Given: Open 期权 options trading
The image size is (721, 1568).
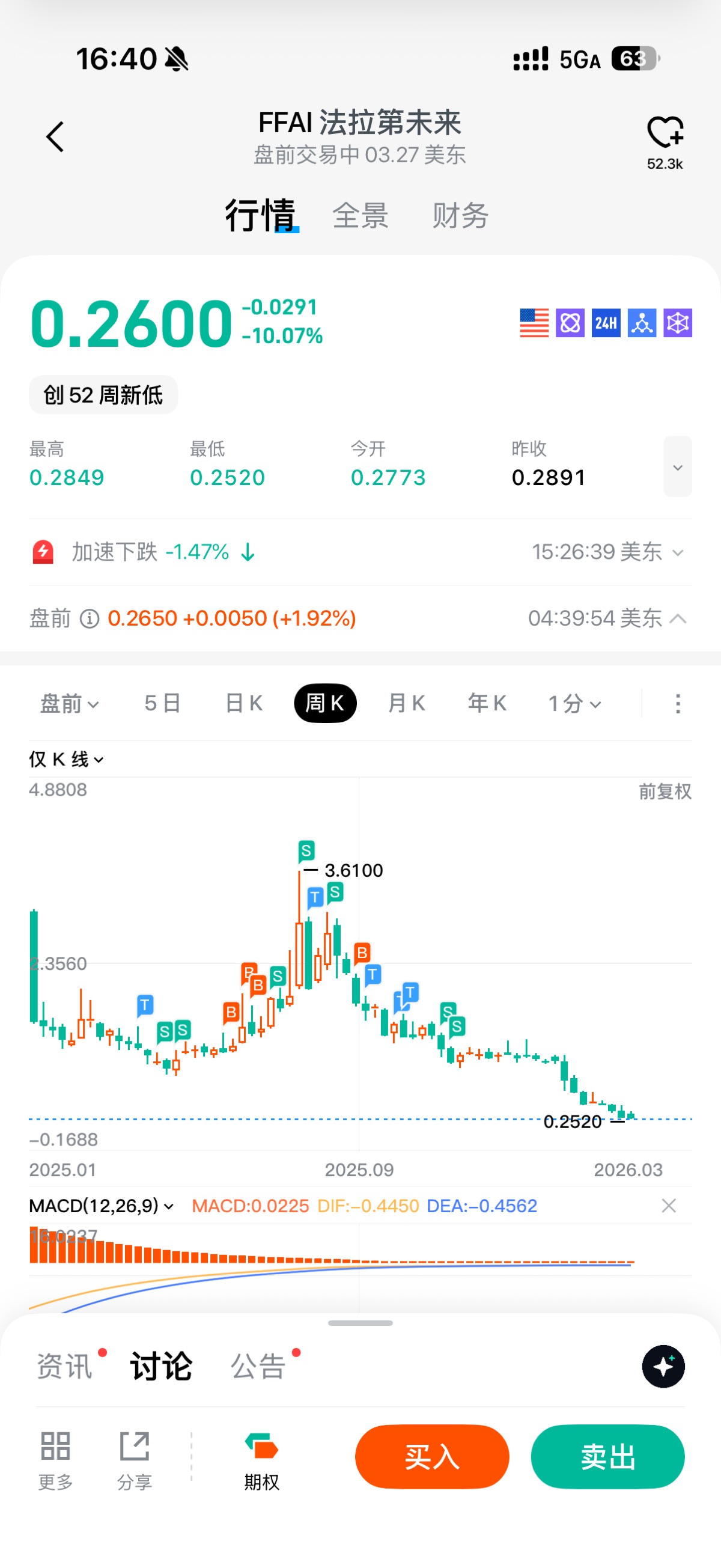Looking at the screenshot, I should point(261,1460).
